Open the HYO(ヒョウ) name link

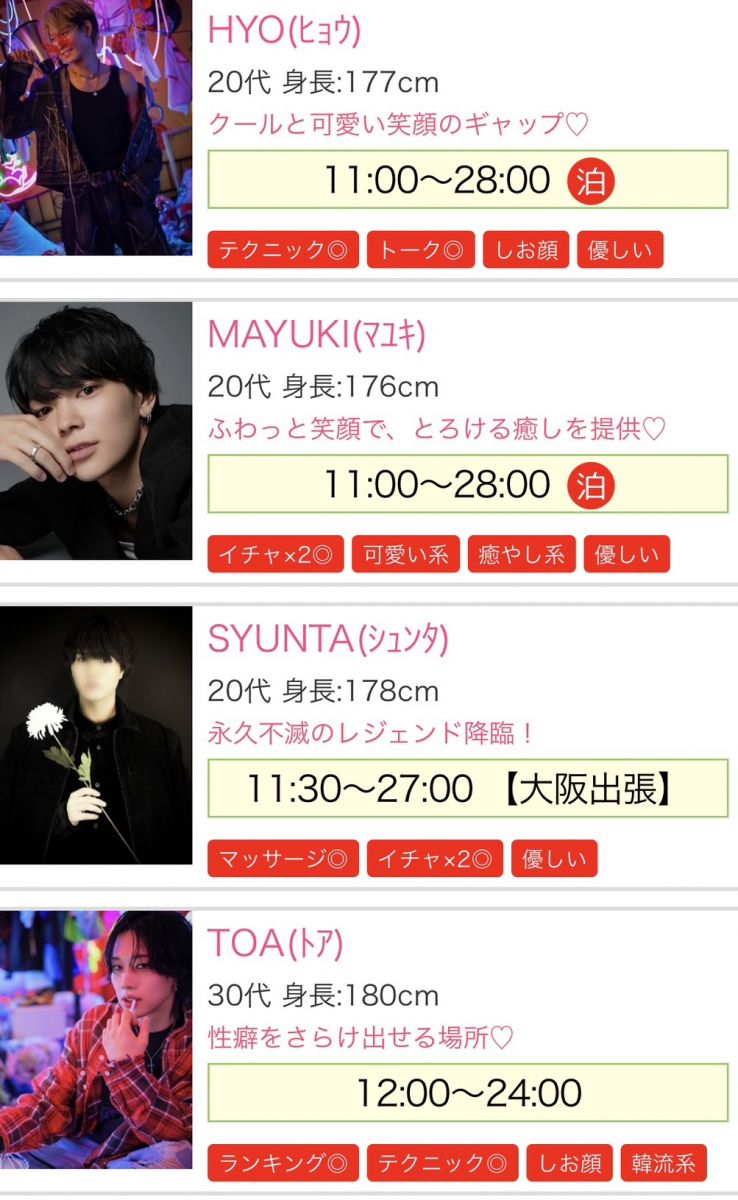pos(284,31)
